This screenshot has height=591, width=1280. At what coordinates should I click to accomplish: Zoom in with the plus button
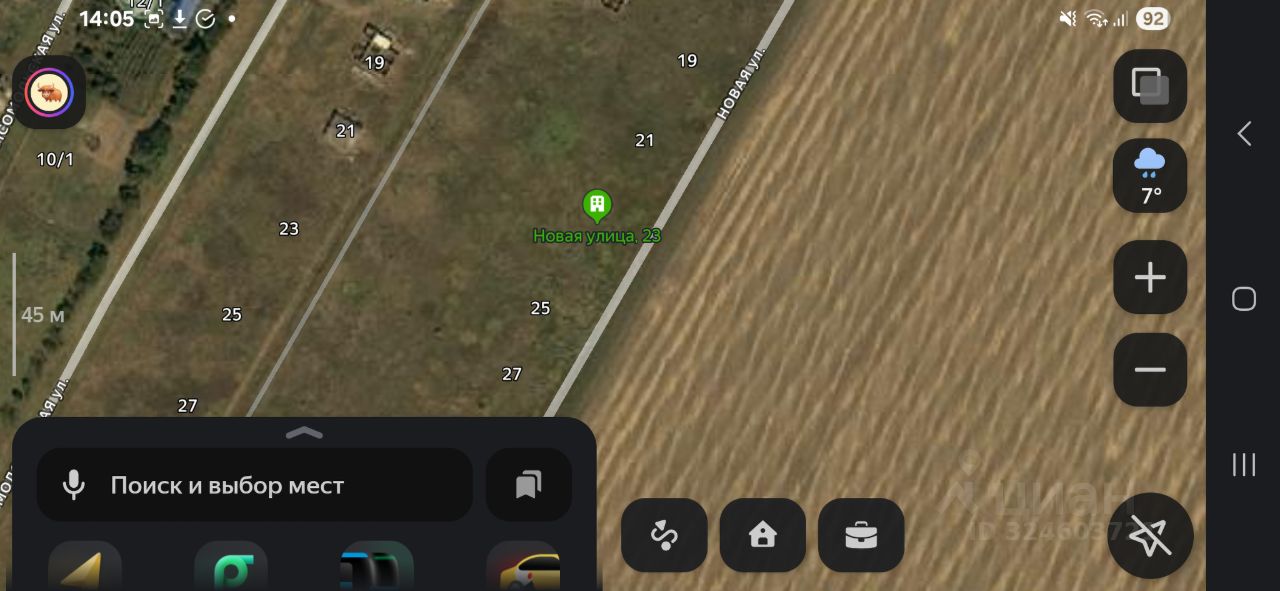(1150, 278)
